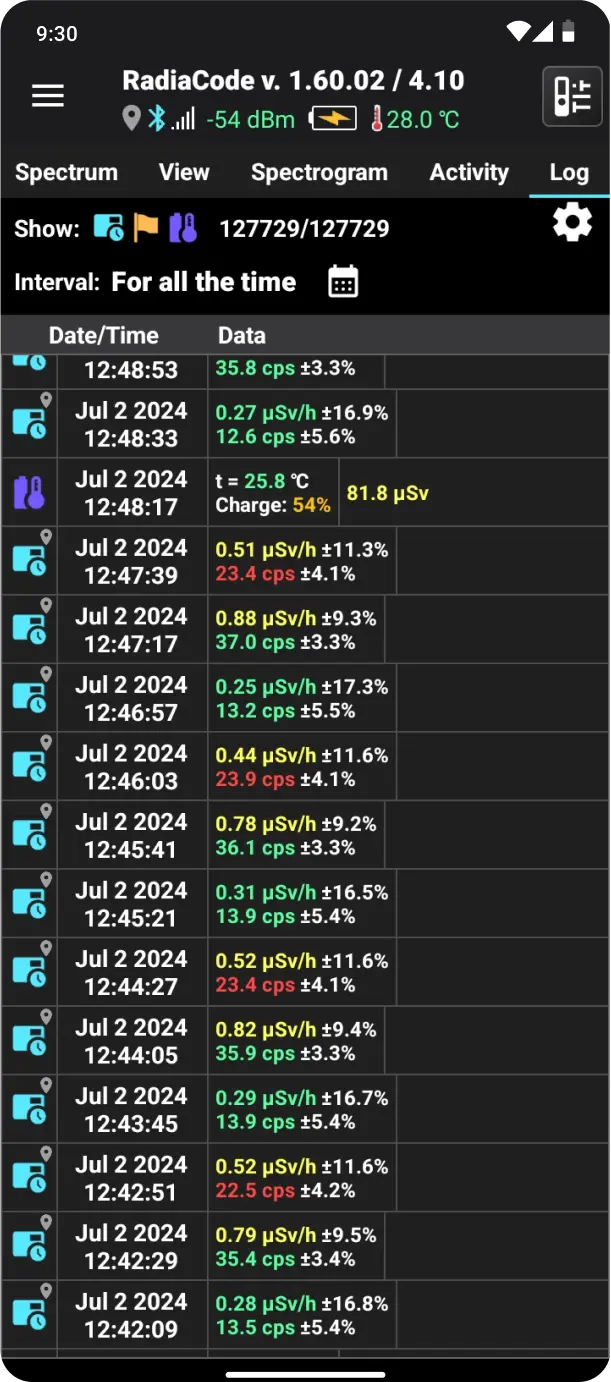Viewport: 611px width, 1382px height.
Task: Select the 12:45:21 log record
Action: point(305,904)
